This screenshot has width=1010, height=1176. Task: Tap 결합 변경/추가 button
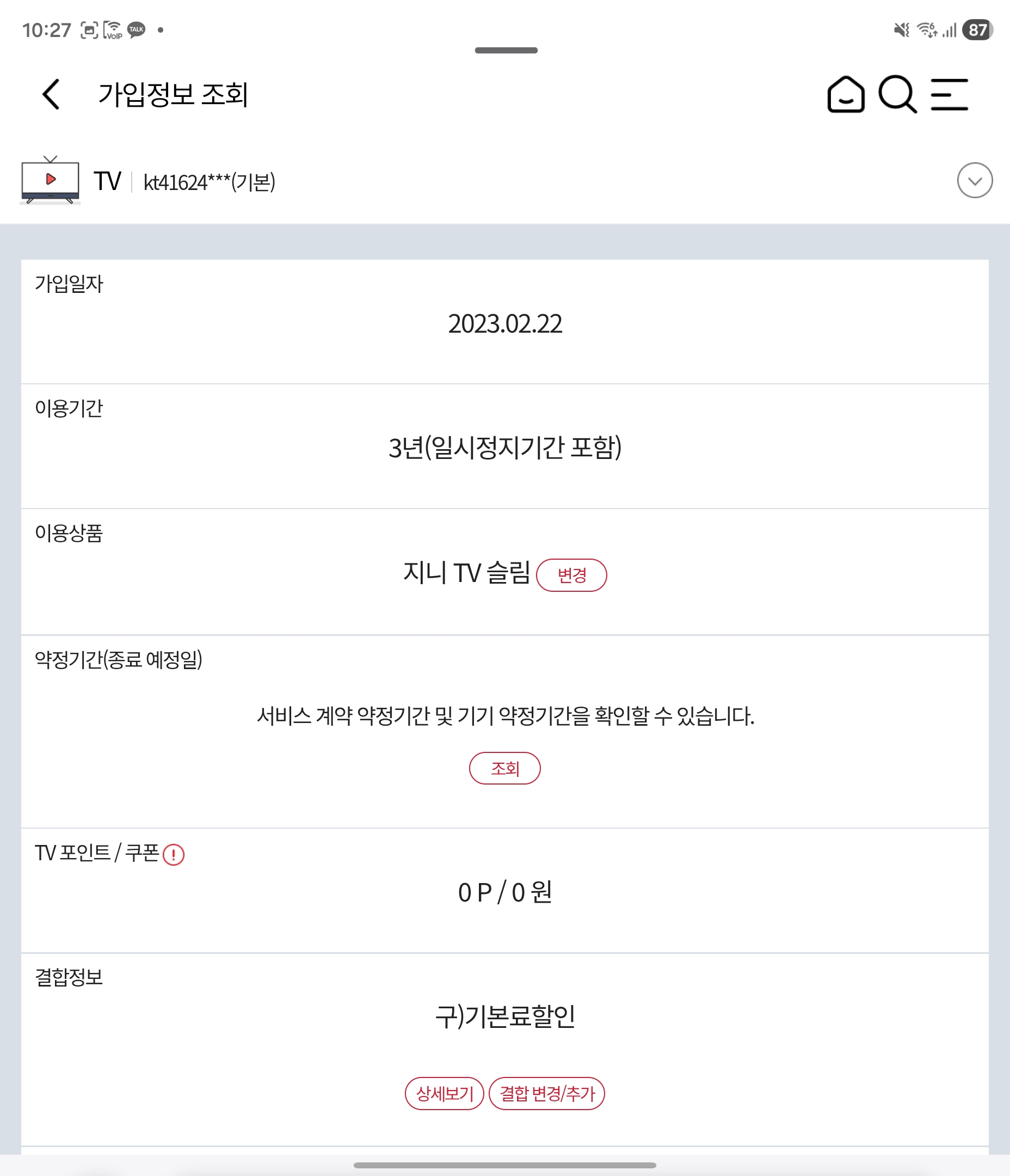pos(546,1093)
